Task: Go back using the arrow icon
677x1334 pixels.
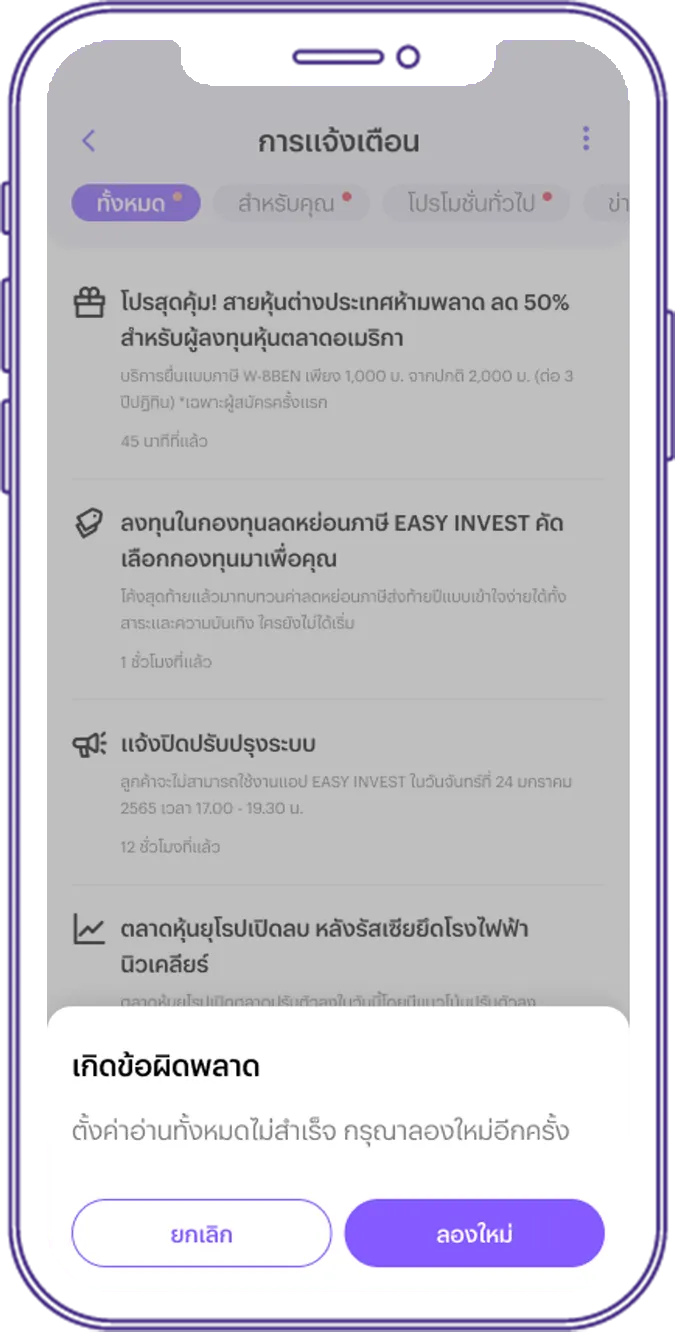Action: click(88, 141)
